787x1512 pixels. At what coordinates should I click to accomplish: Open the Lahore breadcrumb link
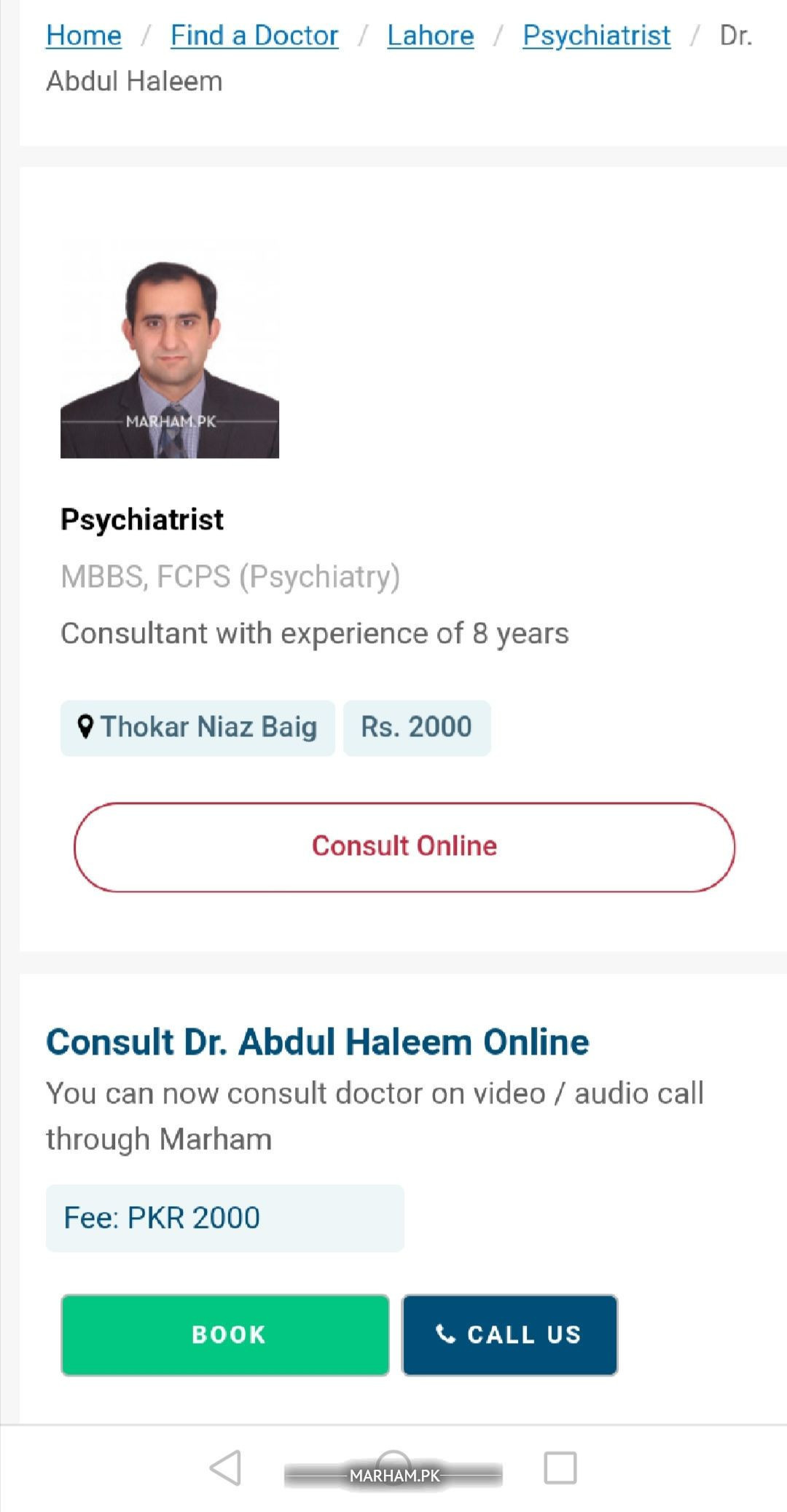coord(430,35)
